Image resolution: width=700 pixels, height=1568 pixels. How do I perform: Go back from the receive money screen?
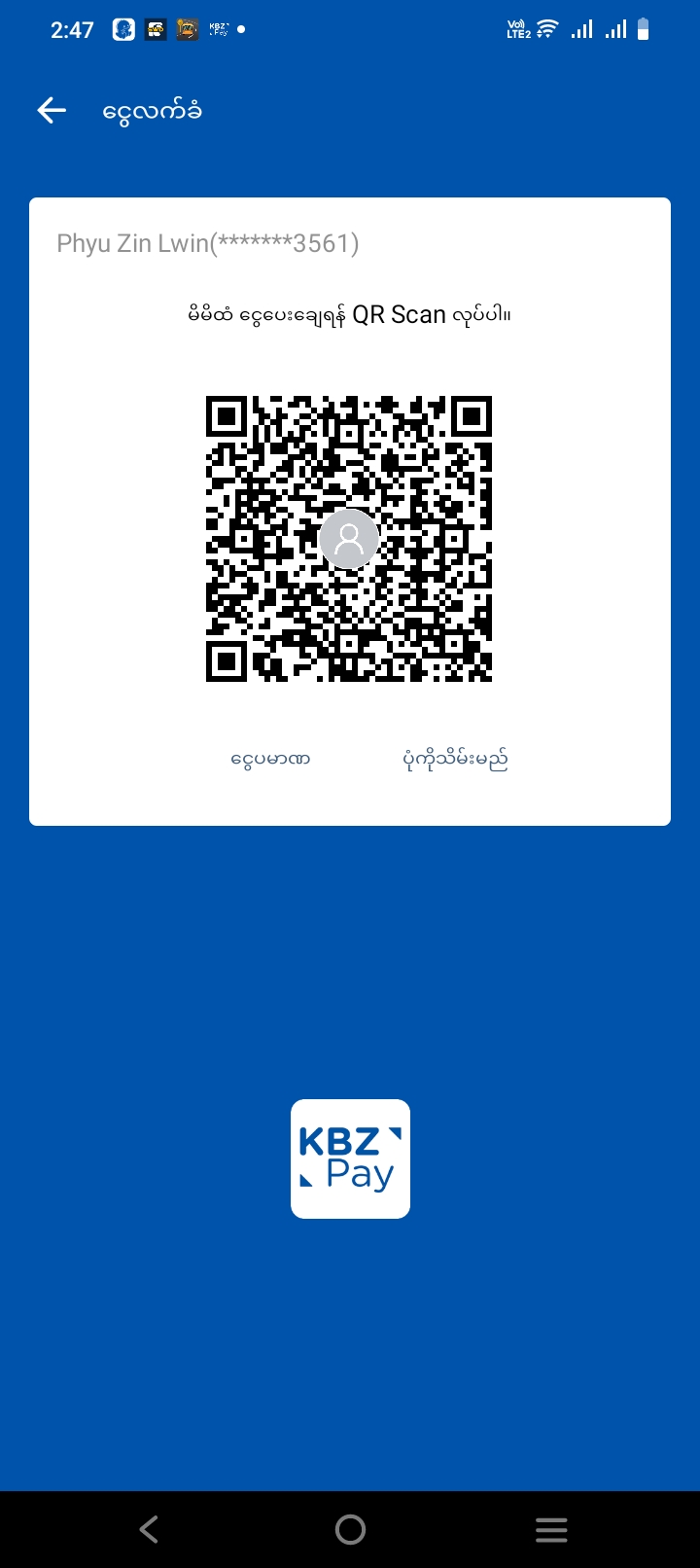(52, 111)
